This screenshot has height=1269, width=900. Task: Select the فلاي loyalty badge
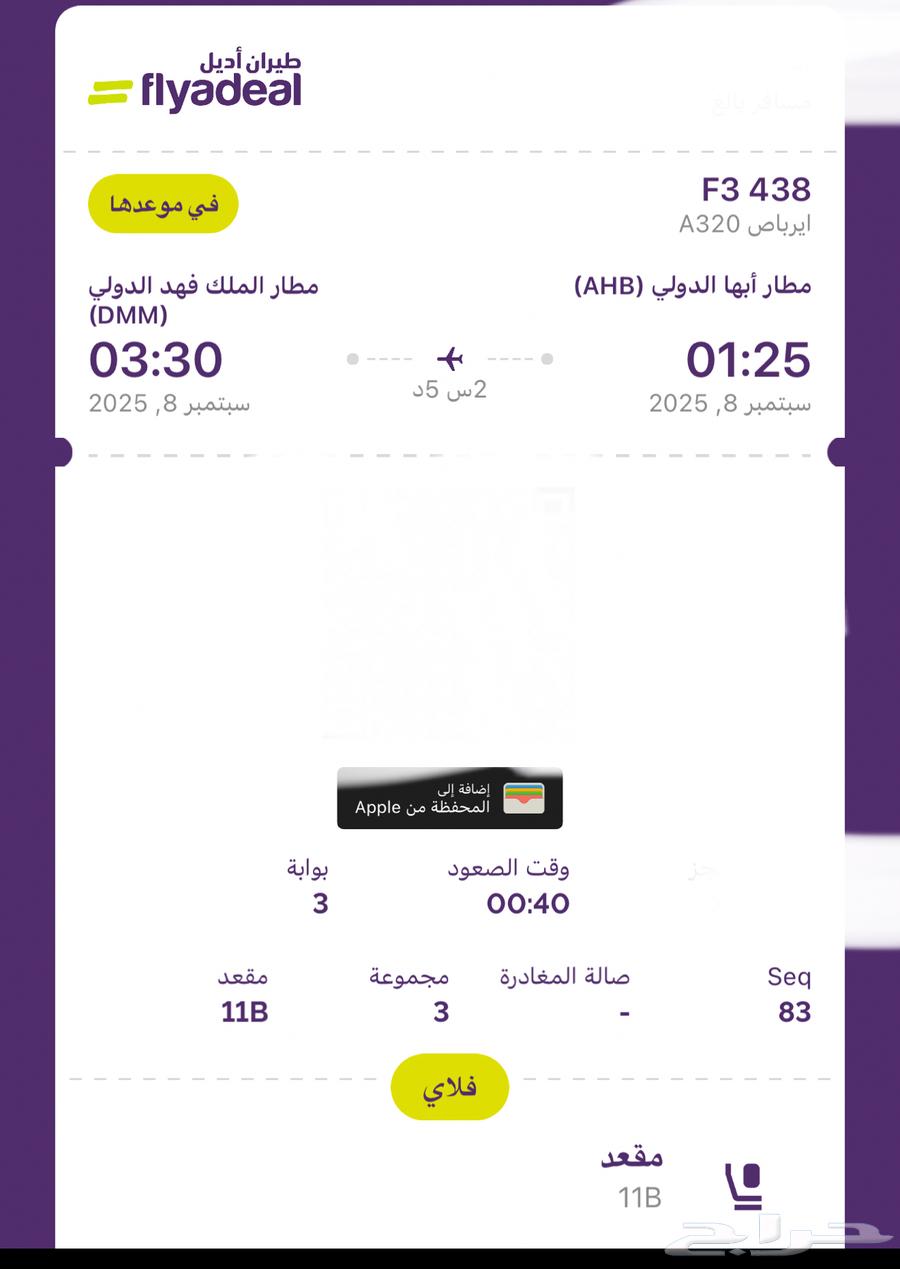(x=449, y=1086)
